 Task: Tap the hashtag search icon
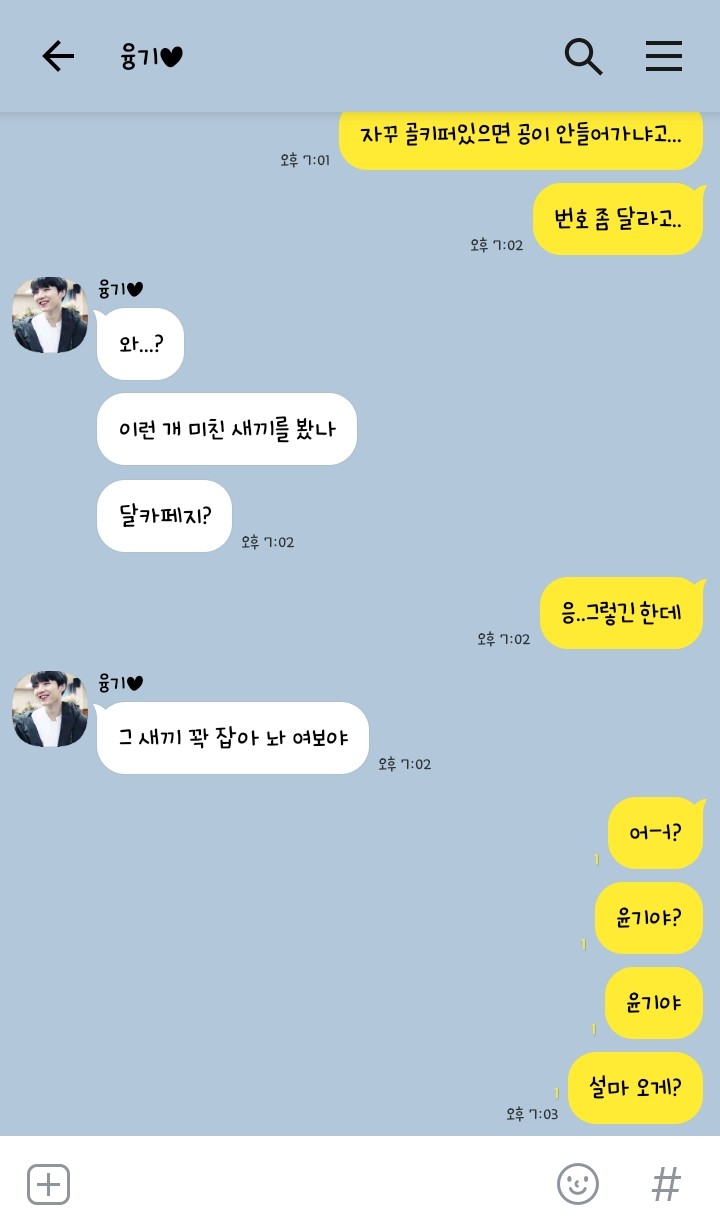(x=666, y=1185)
